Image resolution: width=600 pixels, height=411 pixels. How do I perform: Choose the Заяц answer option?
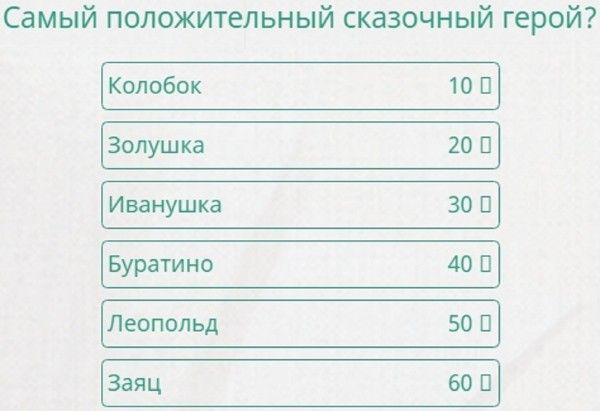point(300,383)
